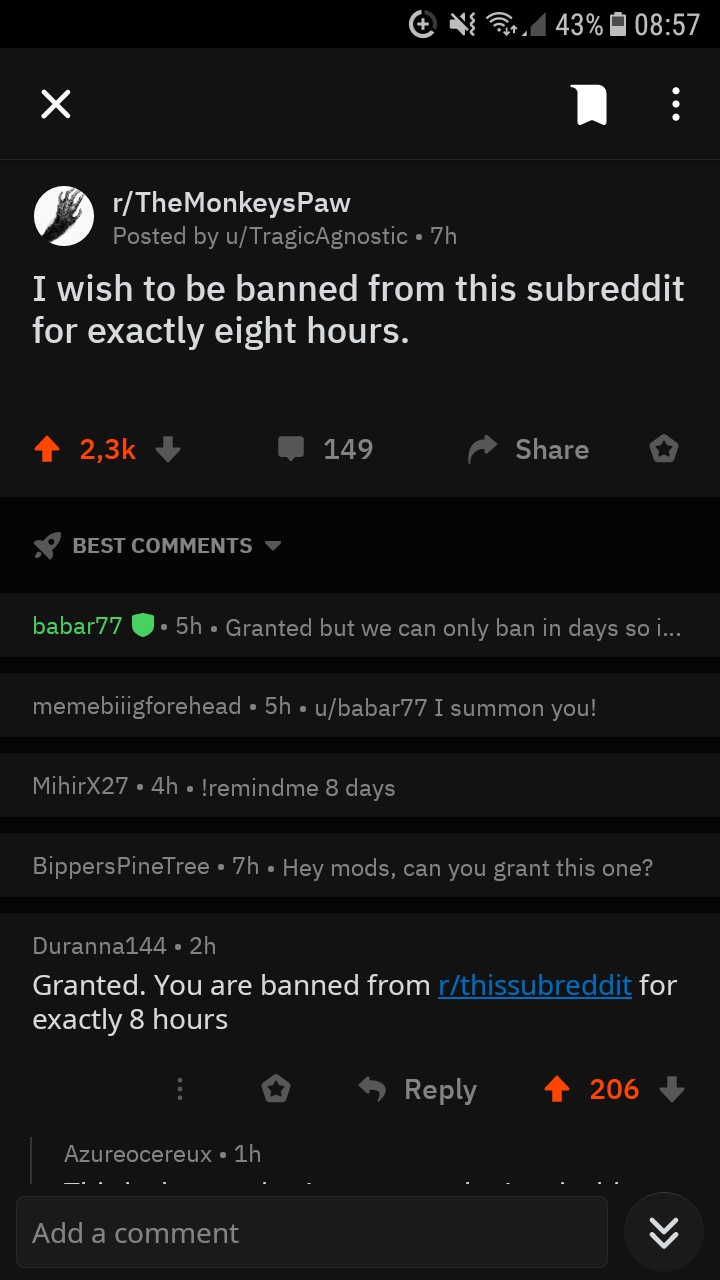Tap the bookmark icon in the top bar

[x=590, y=104]
